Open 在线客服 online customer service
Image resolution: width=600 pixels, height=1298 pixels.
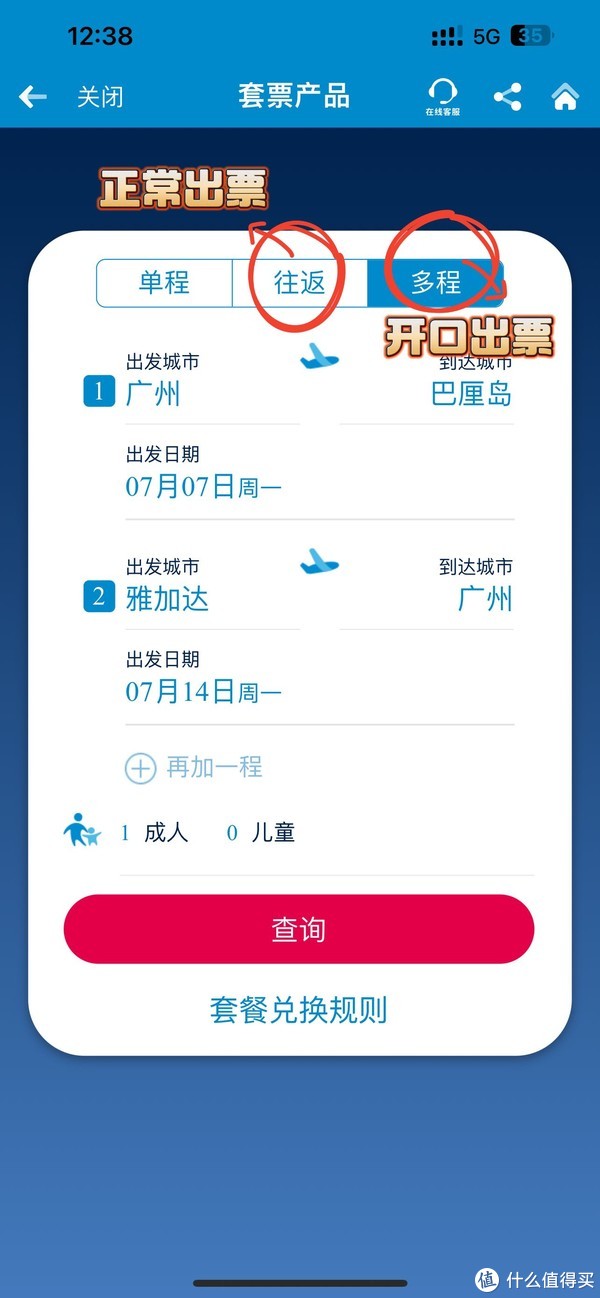(x=441, y=97)
